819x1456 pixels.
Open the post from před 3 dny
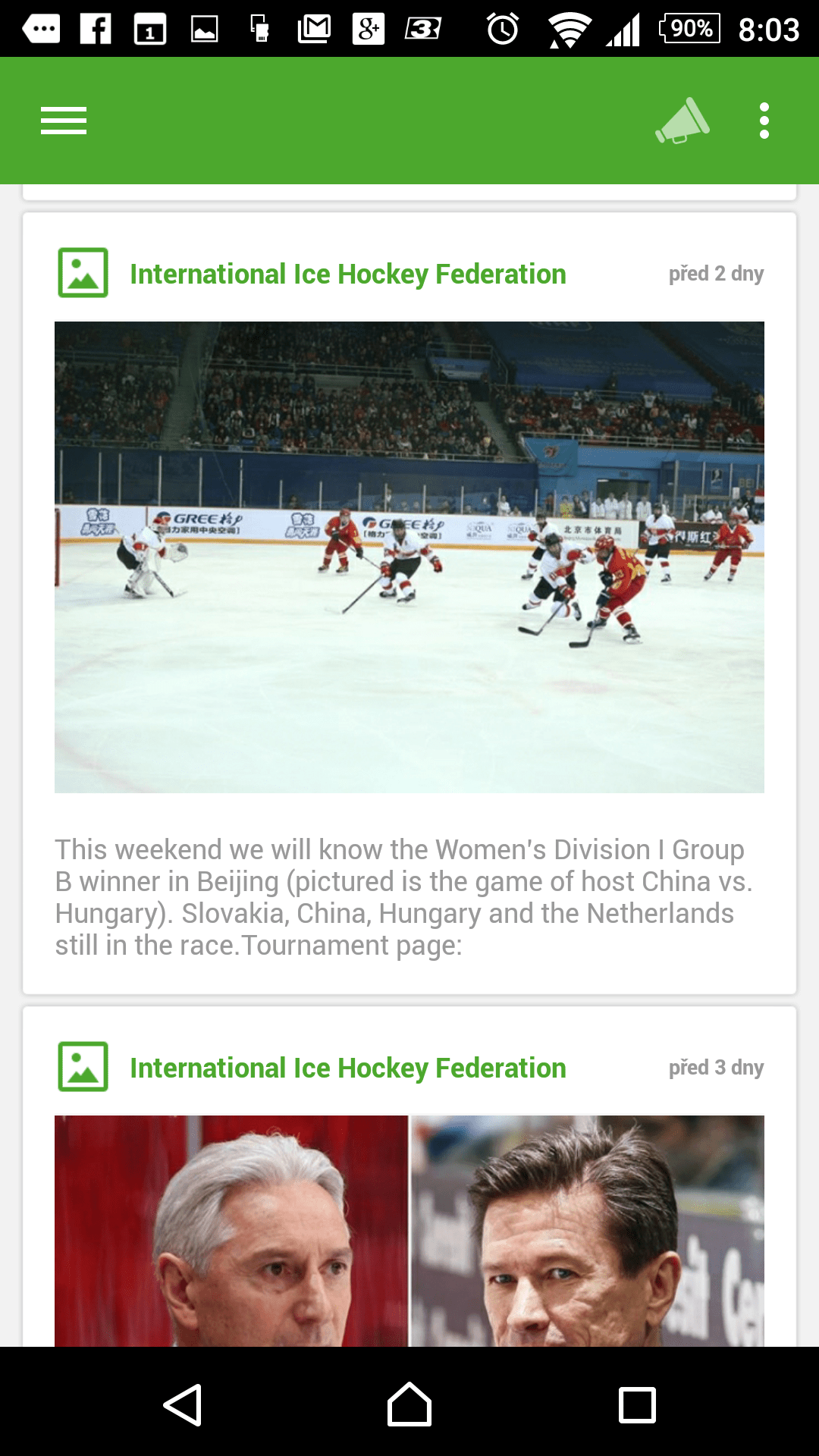point(409,1177)
